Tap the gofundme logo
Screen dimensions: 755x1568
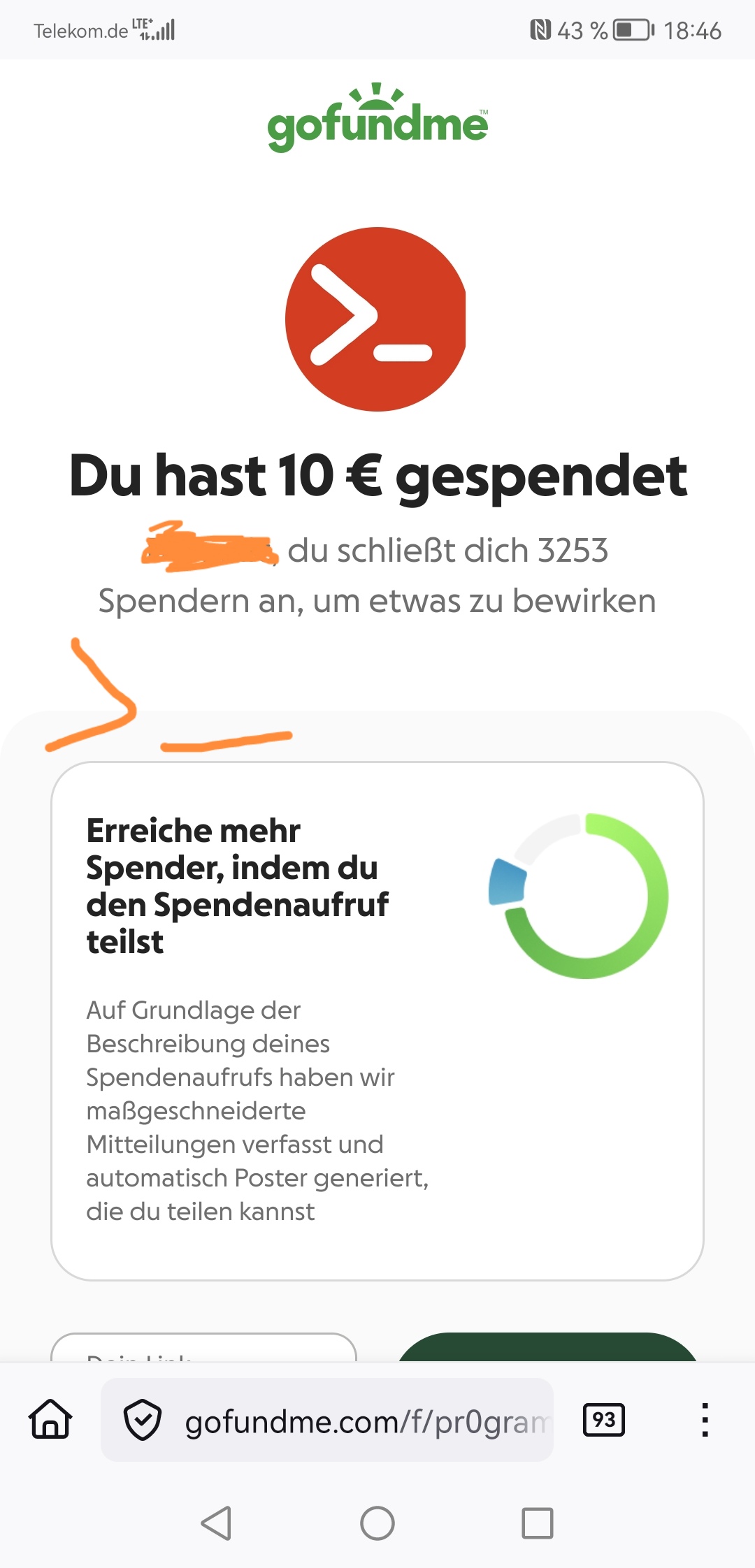pos(377,119)
